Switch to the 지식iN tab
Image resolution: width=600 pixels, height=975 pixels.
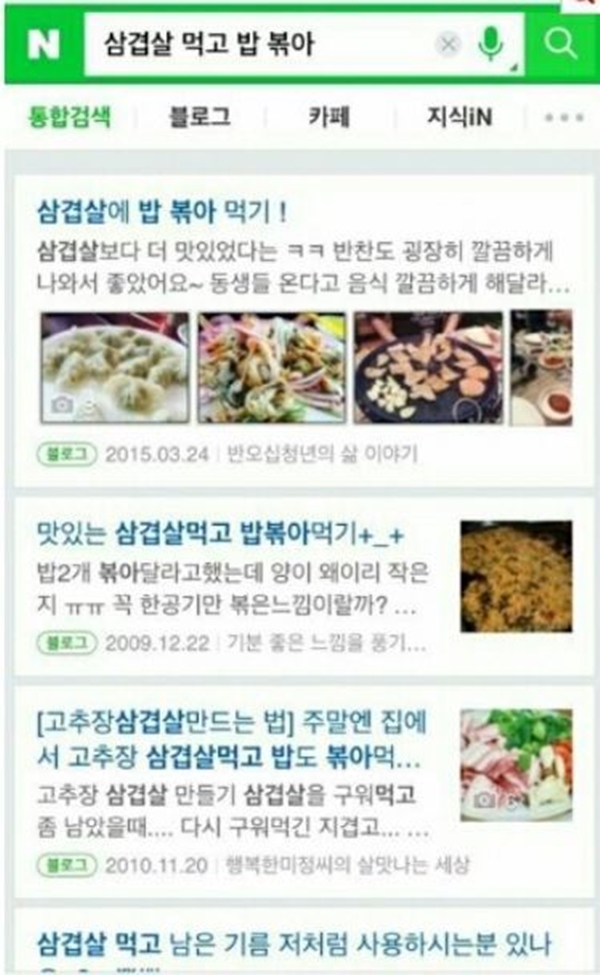point(459,118)
